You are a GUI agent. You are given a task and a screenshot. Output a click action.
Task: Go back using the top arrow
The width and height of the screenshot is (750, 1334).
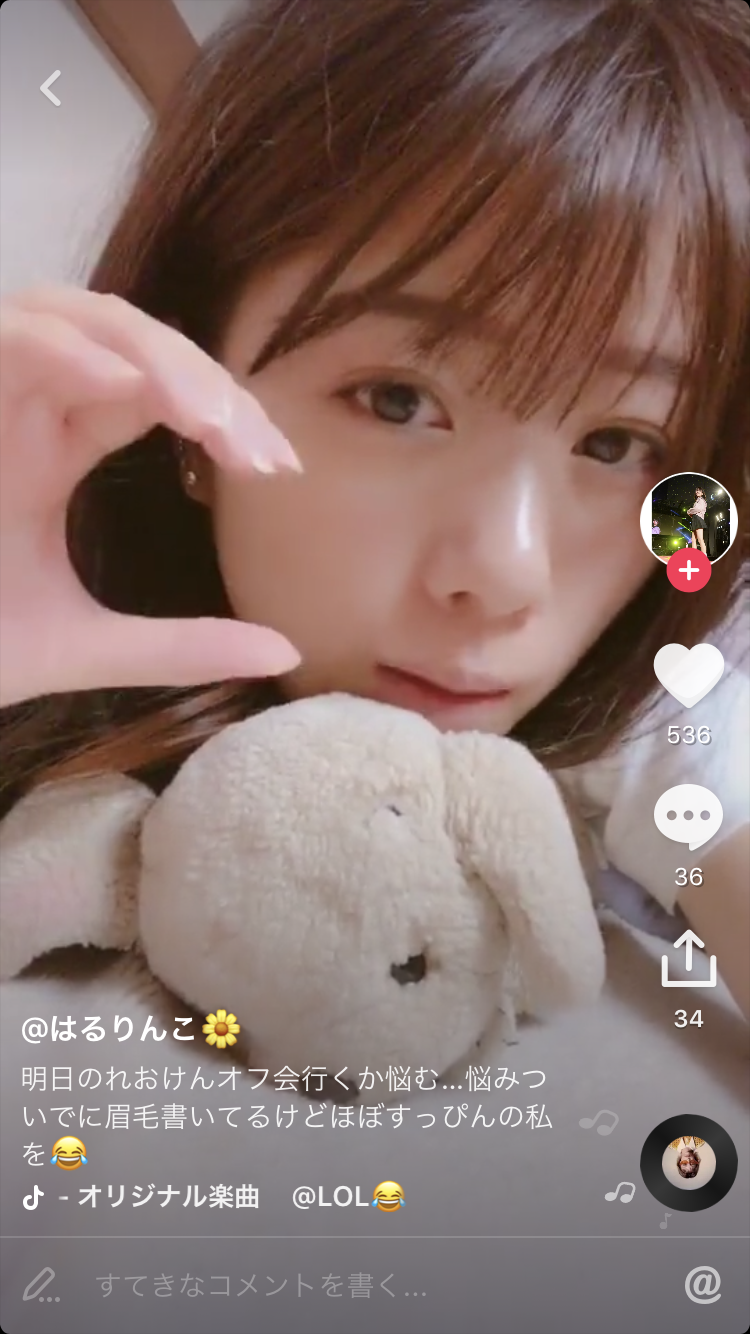click(x=50, y=88)
